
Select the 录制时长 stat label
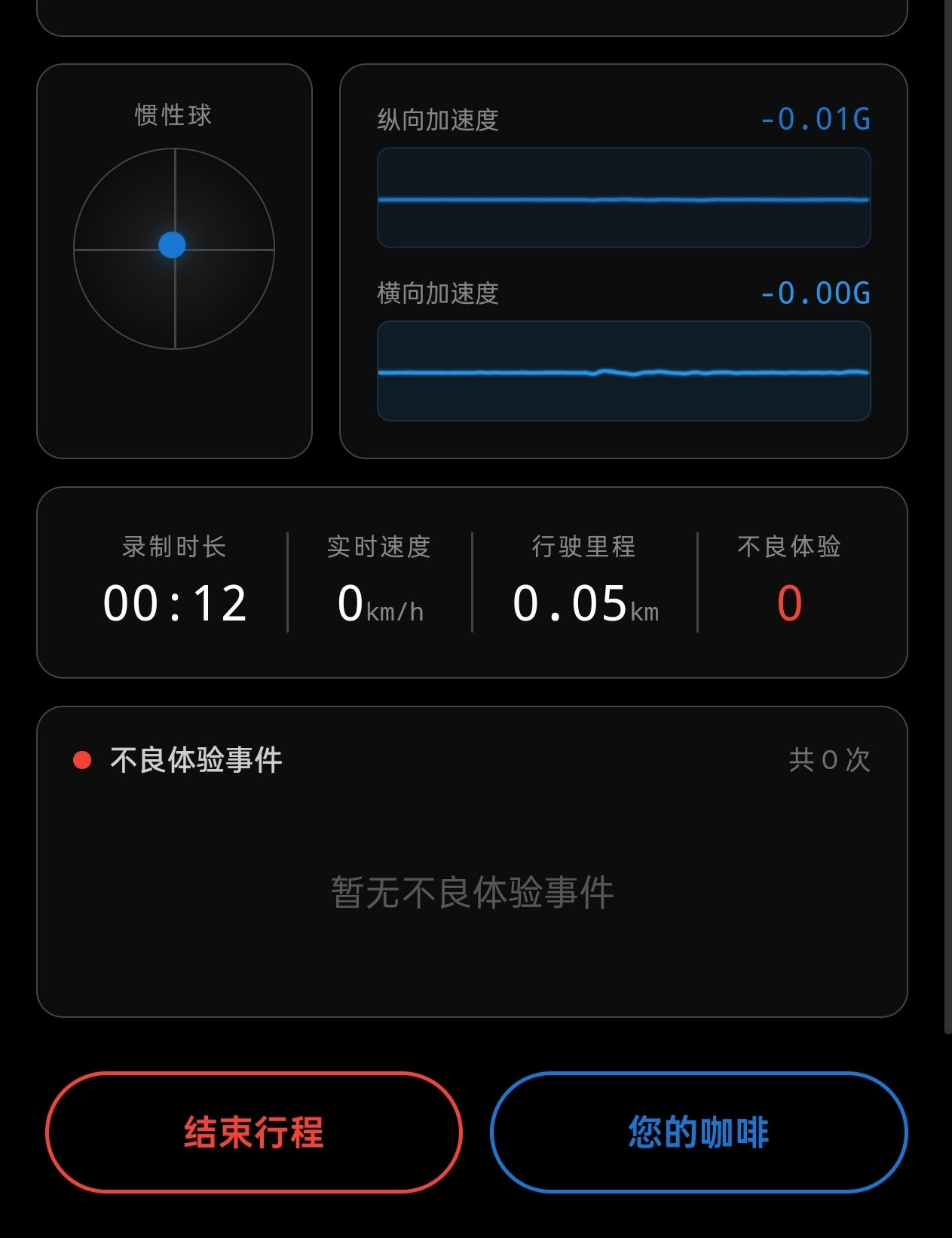click(x=175, y=548)
